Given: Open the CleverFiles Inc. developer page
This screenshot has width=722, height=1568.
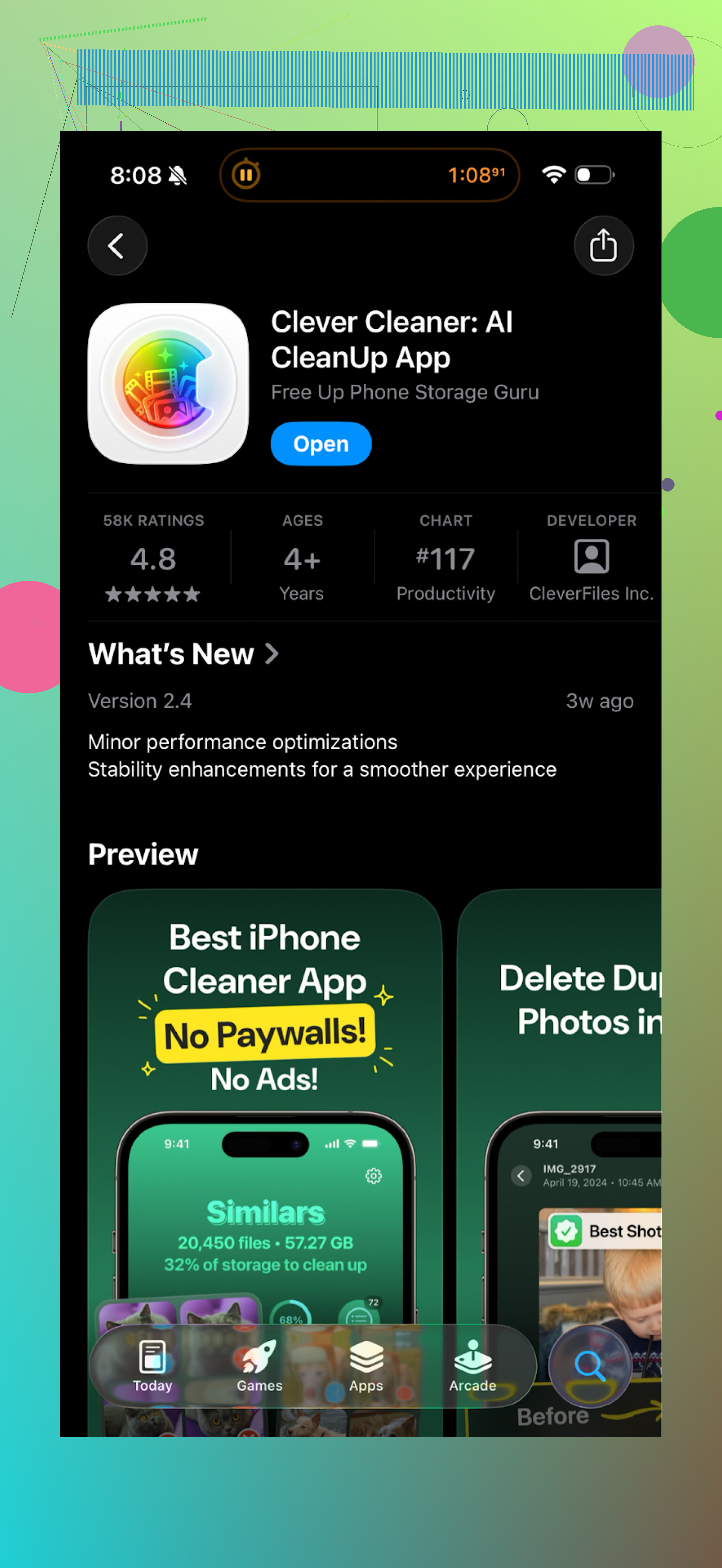Looking at the screenshot, I should pyautogui.click(x=590, y=558).
